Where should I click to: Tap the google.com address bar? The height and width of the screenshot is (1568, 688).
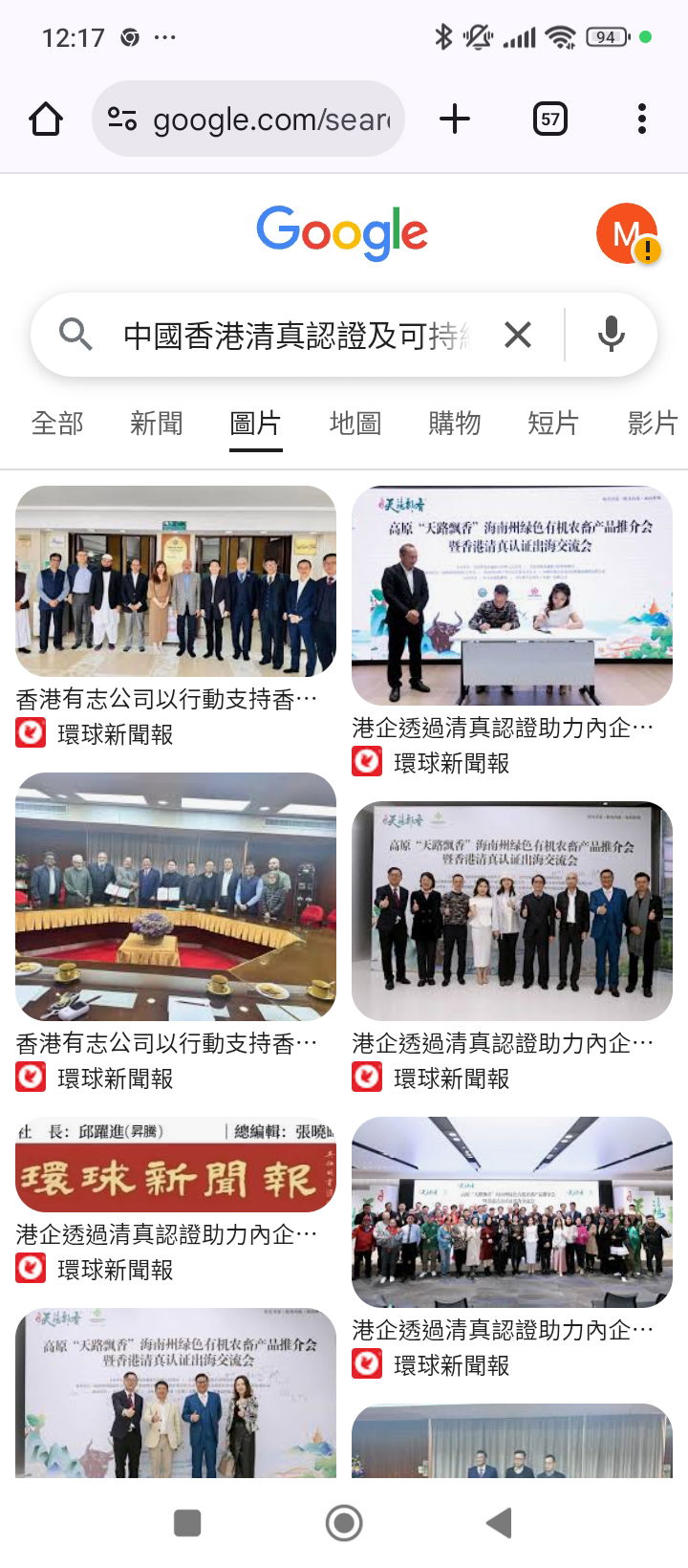point(248,120)
